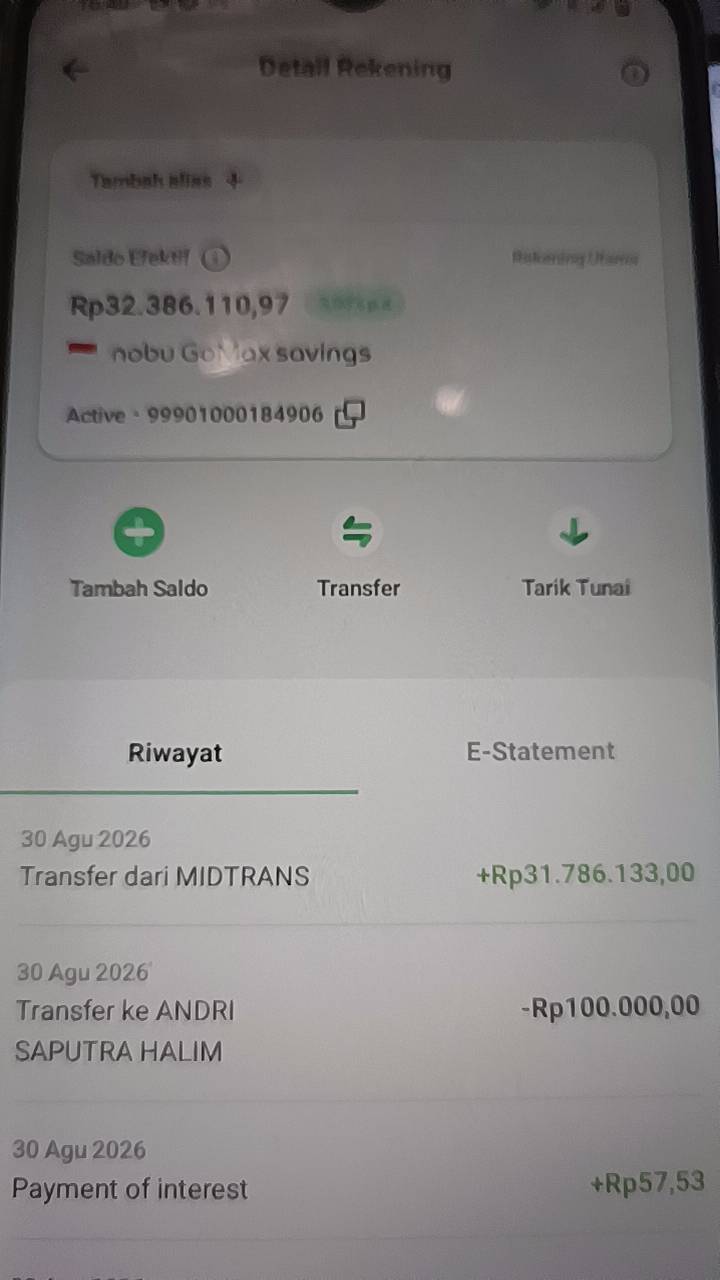Copy the account number 99901000184906
The height and width of the screenshot is (1280, 720).
pyautogui.click(x=350, y=414)
